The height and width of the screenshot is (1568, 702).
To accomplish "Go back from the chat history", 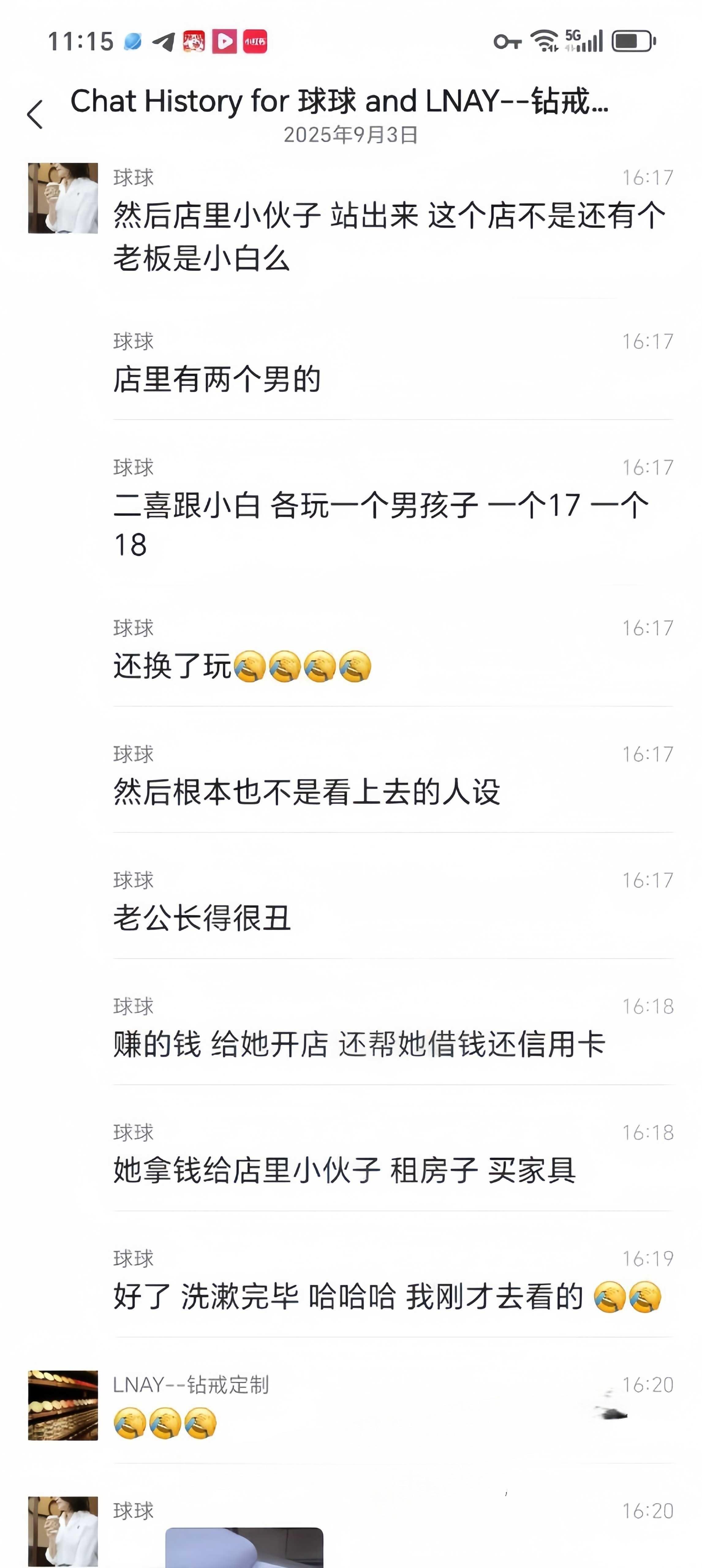I will click(x=35, y=115).
